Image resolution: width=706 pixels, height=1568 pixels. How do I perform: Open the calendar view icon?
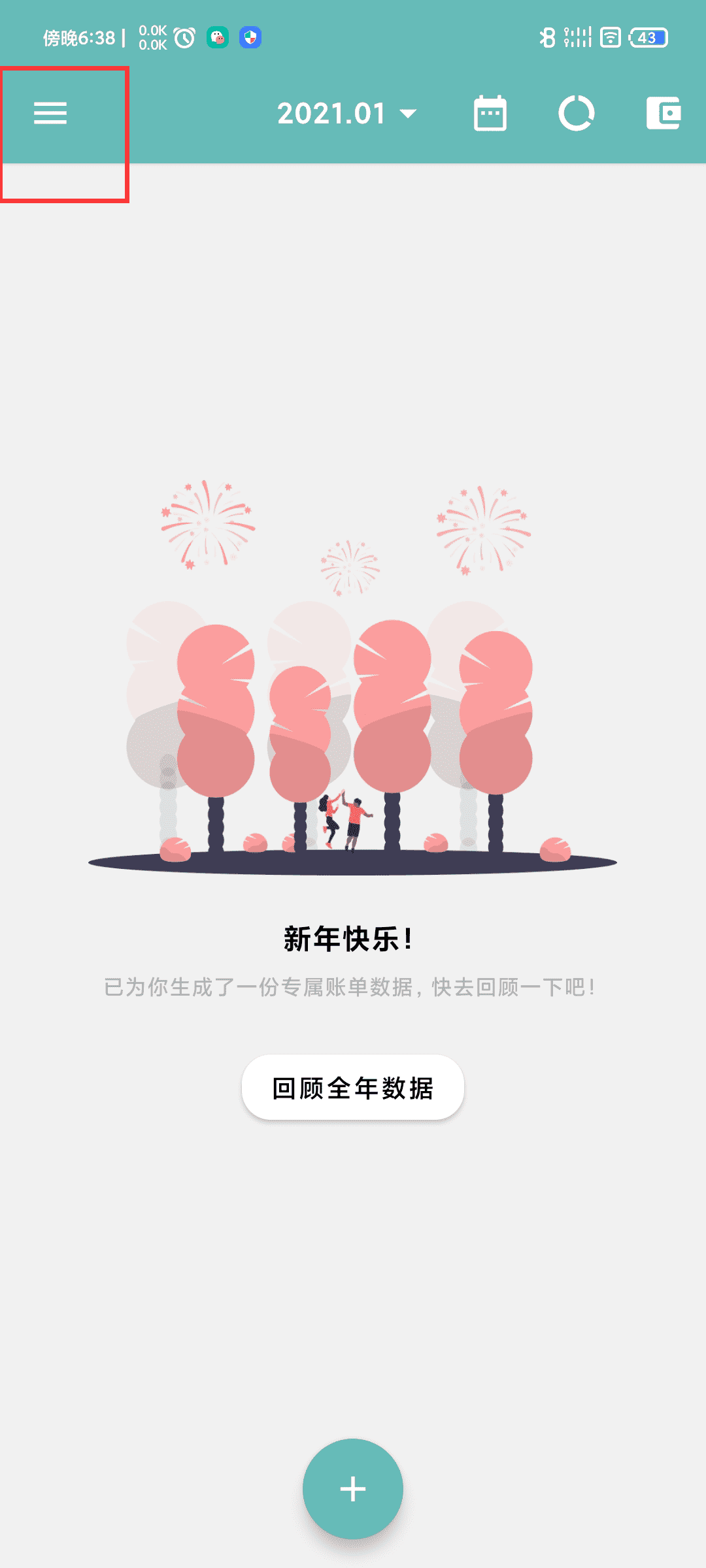(x=490, y=114)
